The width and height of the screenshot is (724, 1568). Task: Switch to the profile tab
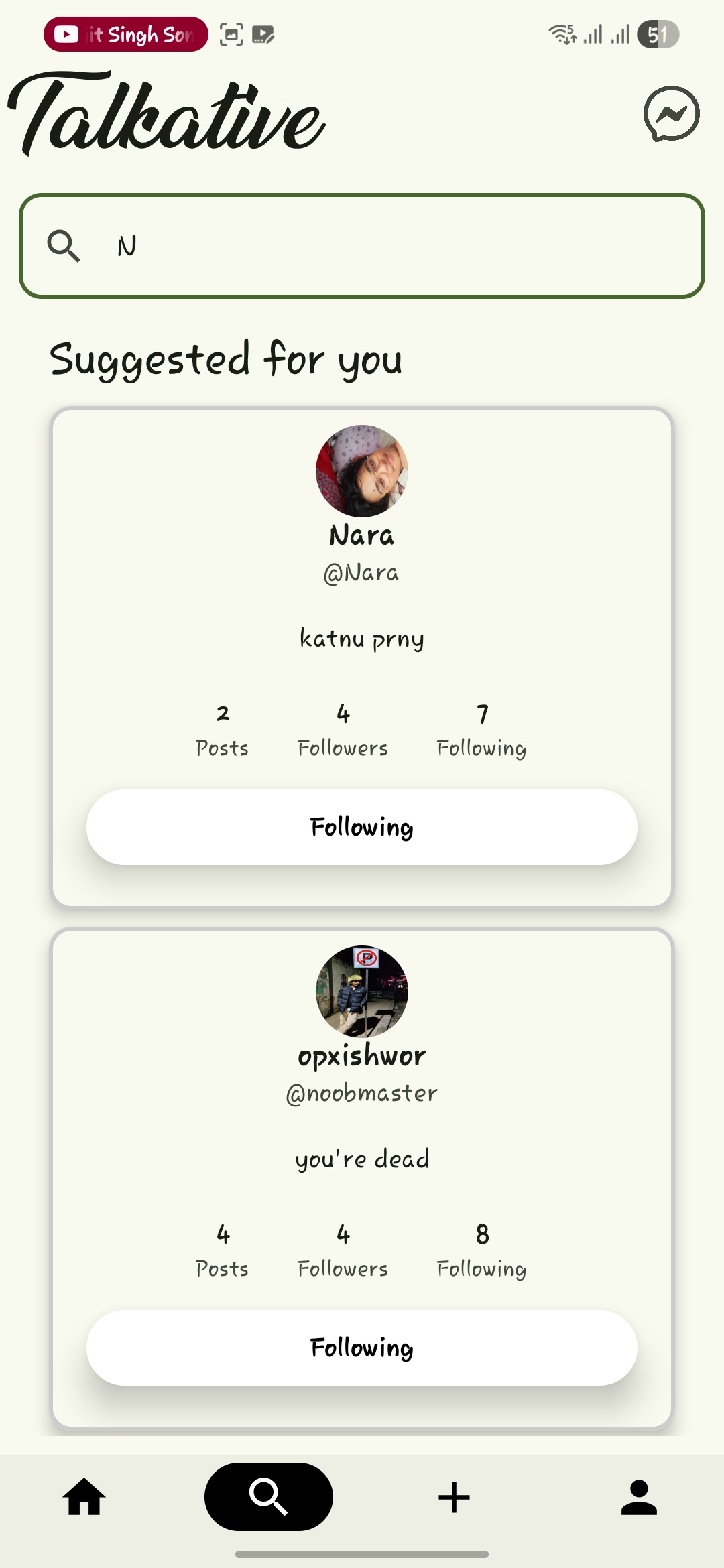click(x=639, y=1497)
